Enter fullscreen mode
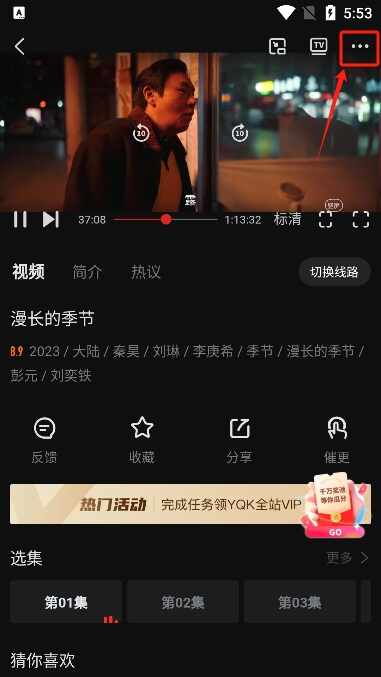The height and width of the screenshot is (677, 381). click(361, 219)
